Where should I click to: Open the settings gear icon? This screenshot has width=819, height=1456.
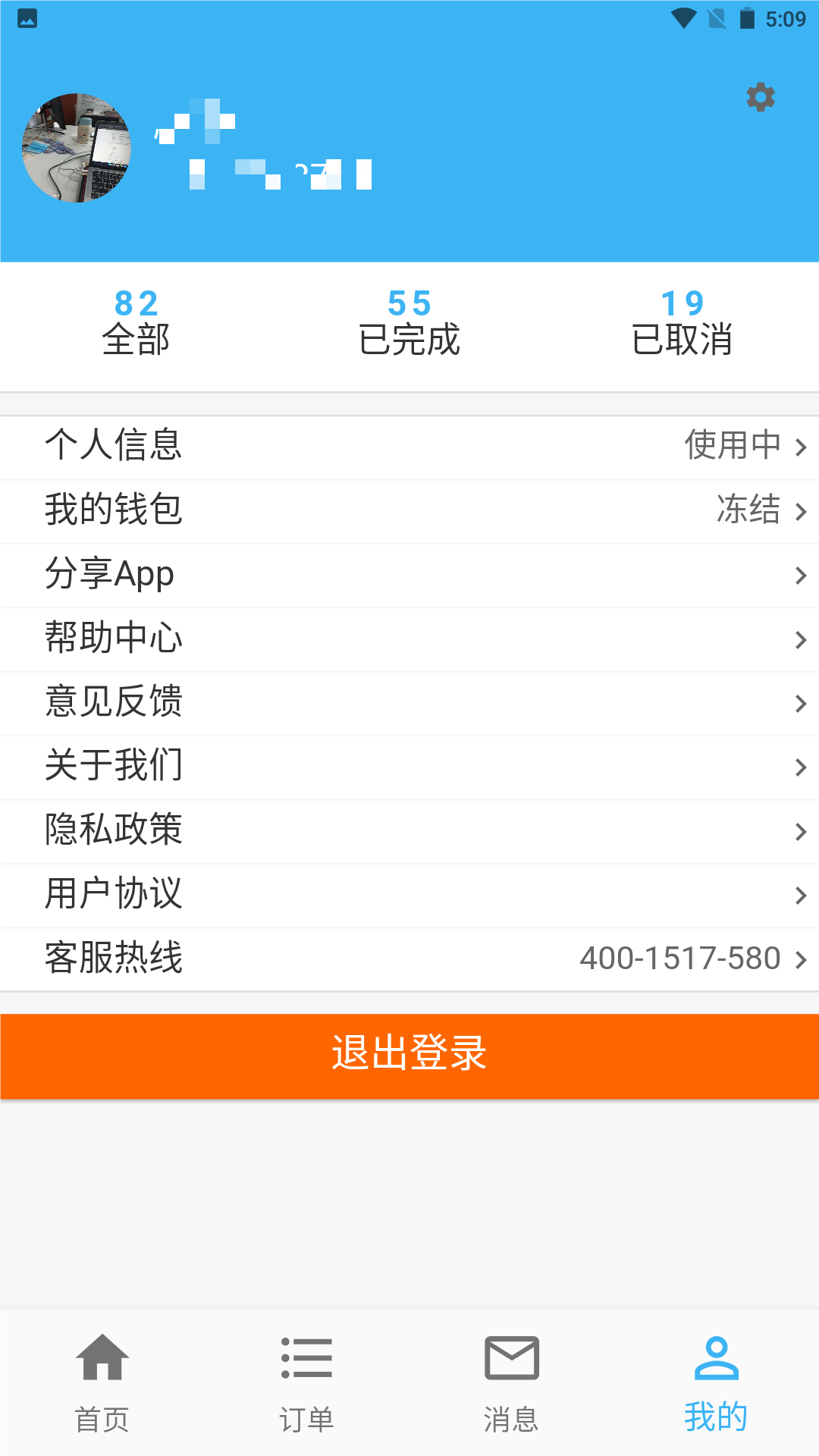tap(760, 97)
